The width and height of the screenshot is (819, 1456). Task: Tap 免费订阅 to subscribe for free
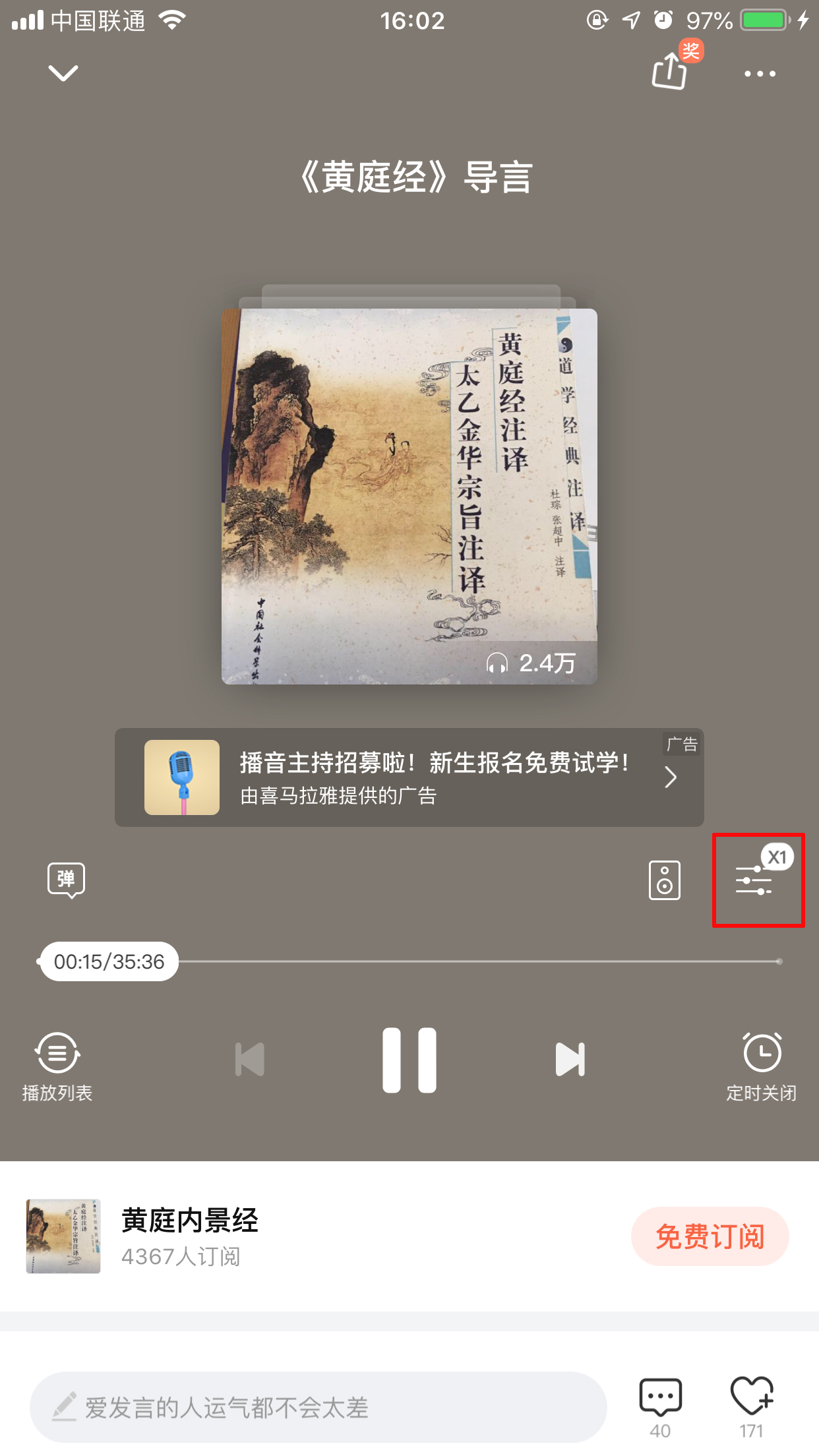pyautogui.click(x=710, y=1236)
